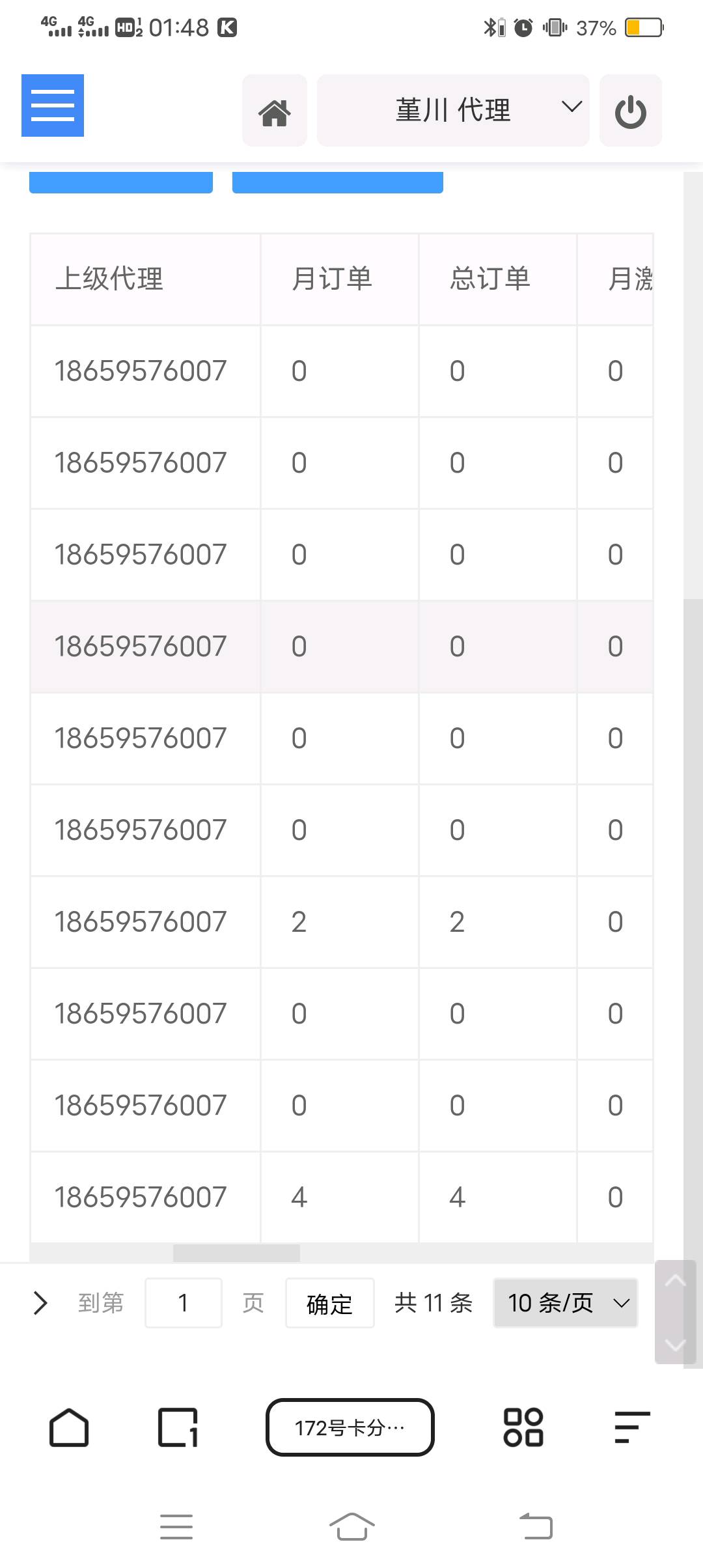
Task: Tap the floating scroll-down arrow
Action: (x=676, y=1345)
